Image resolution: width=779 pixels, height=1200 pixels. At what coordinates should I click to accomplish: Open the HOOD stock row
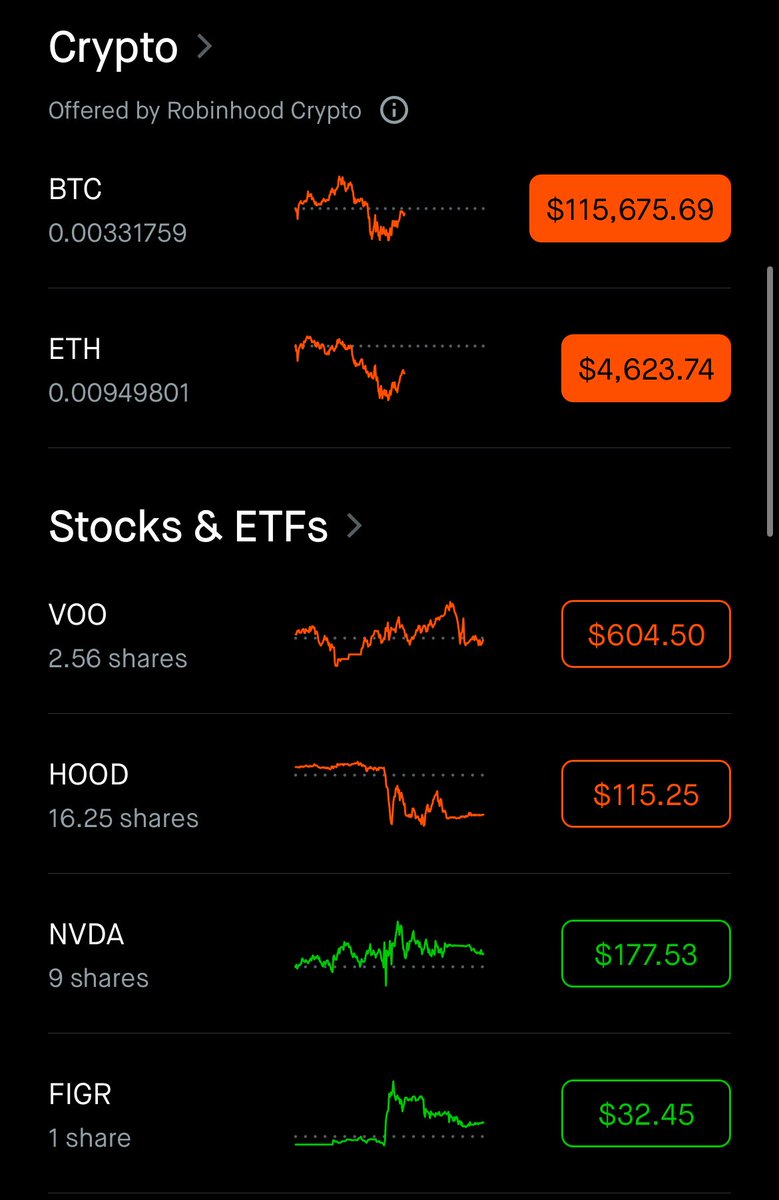(389, 794)
